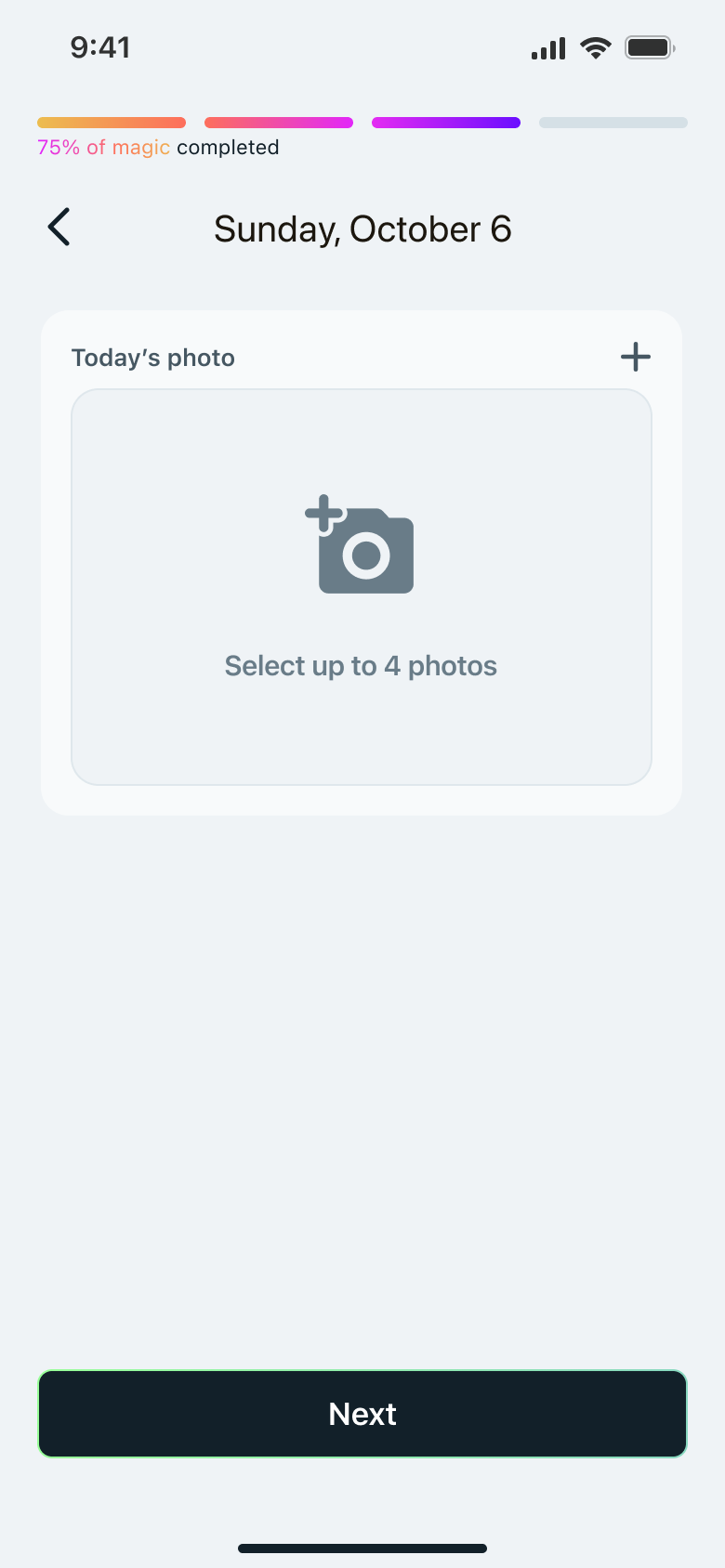Tap the plus icon beside Today's photo
The height and width of the screenshot is (1568, 725).
pos(636,357)
